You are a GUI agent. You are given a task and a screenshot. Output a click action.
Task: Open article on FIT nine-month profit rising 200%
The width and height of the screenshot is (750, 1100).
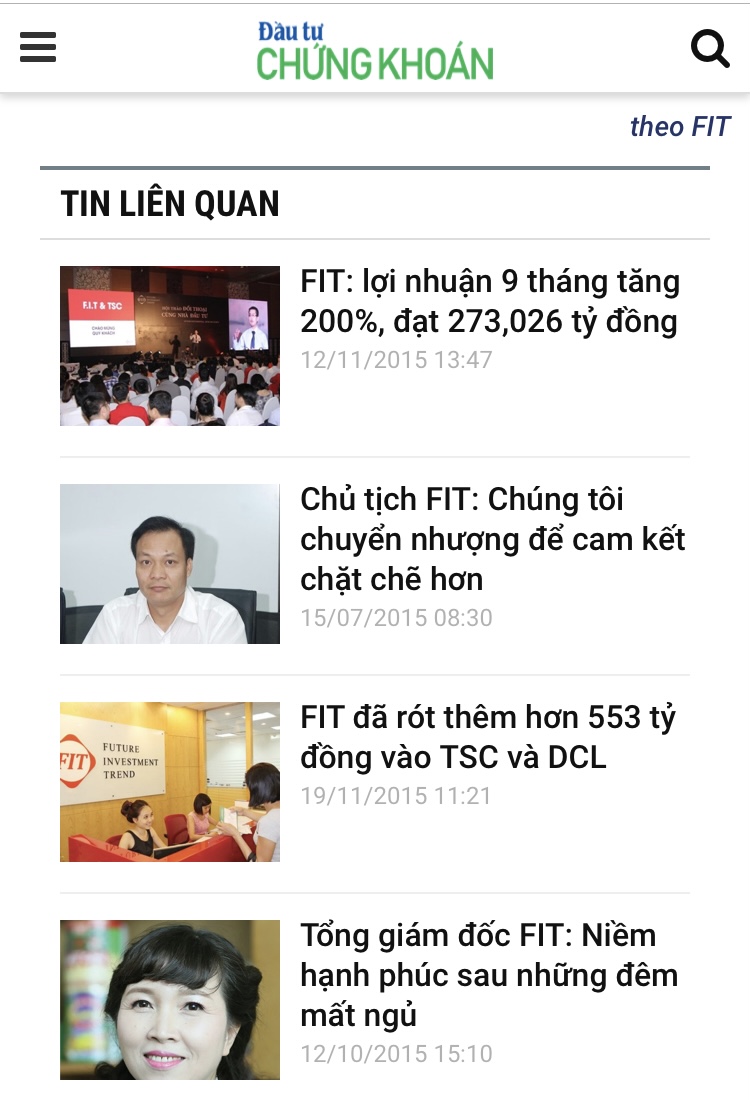point(489,301)
